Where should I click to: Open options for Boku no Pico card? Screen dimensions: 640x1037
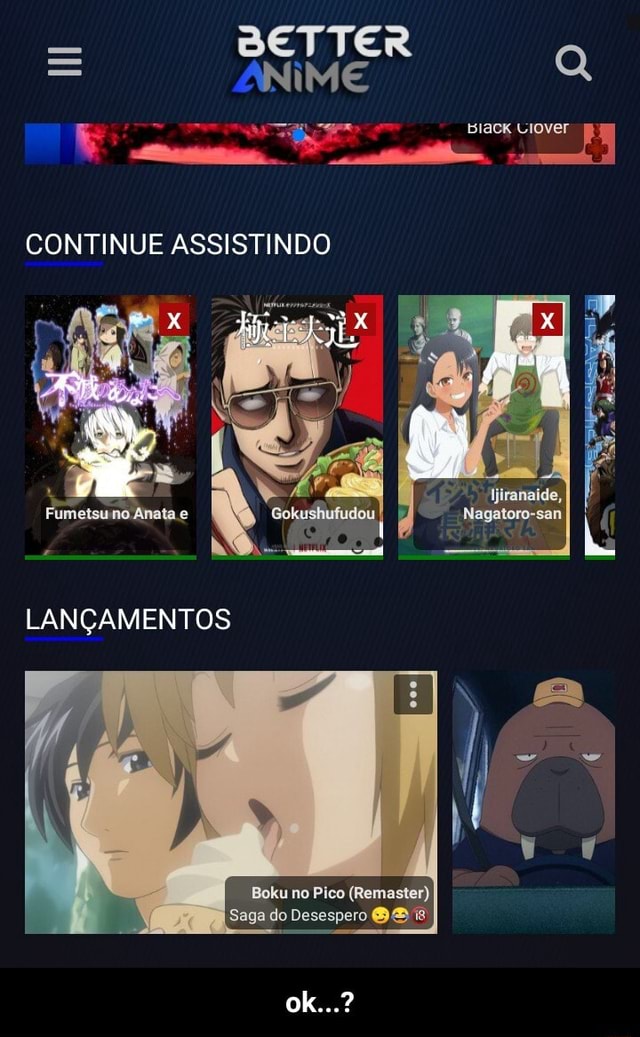[x=413, y=694]
